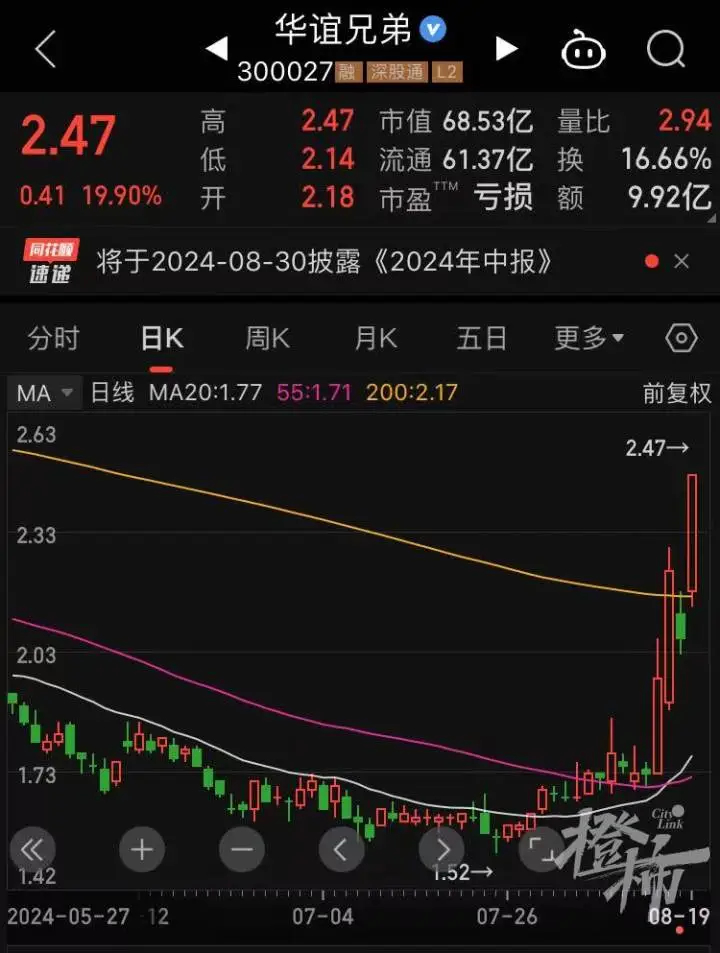Open the robot assistant icon
This screenshot has height=953, width=720.
click(583, 49)
